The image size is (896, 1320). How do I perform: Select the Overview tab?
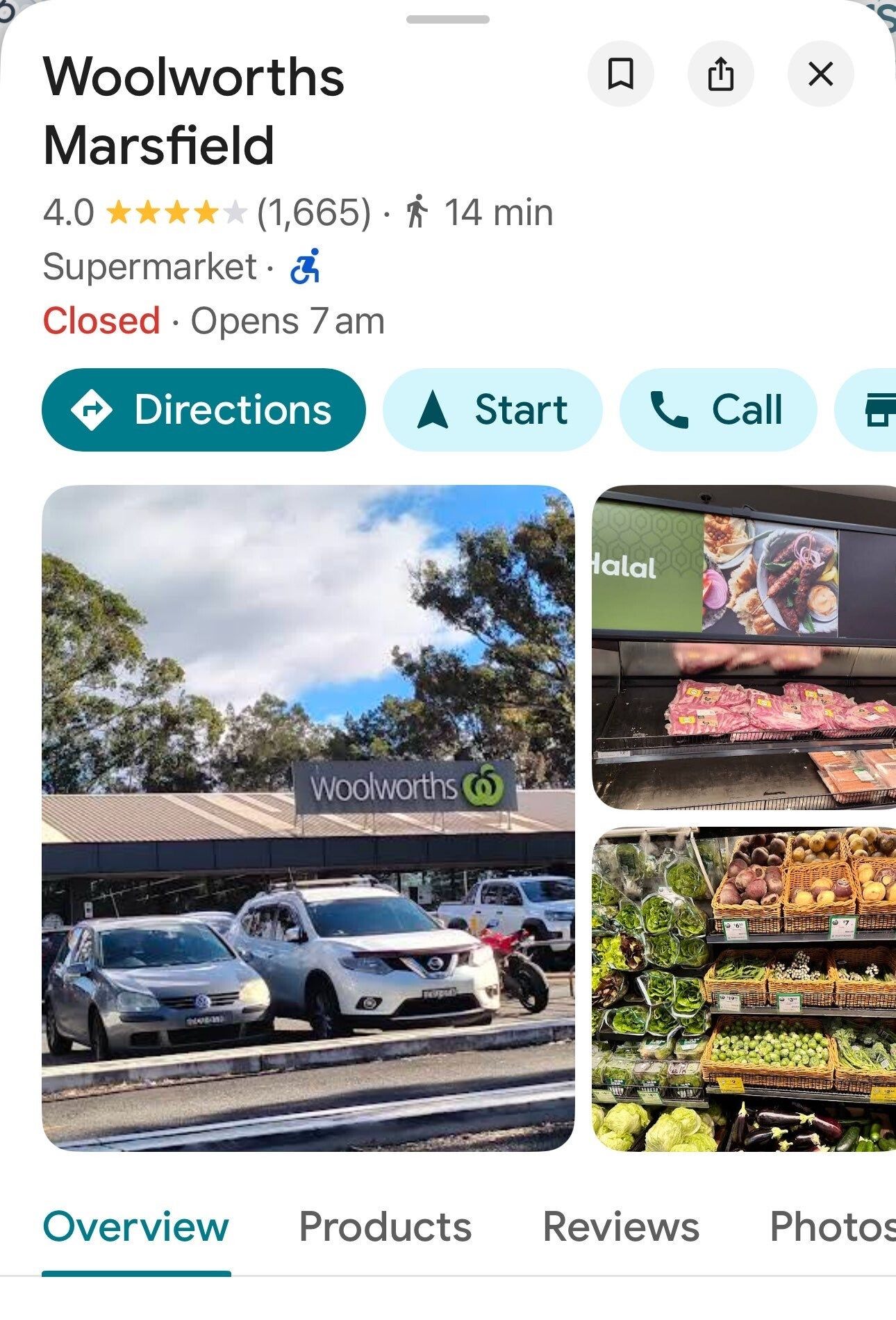136,1227
